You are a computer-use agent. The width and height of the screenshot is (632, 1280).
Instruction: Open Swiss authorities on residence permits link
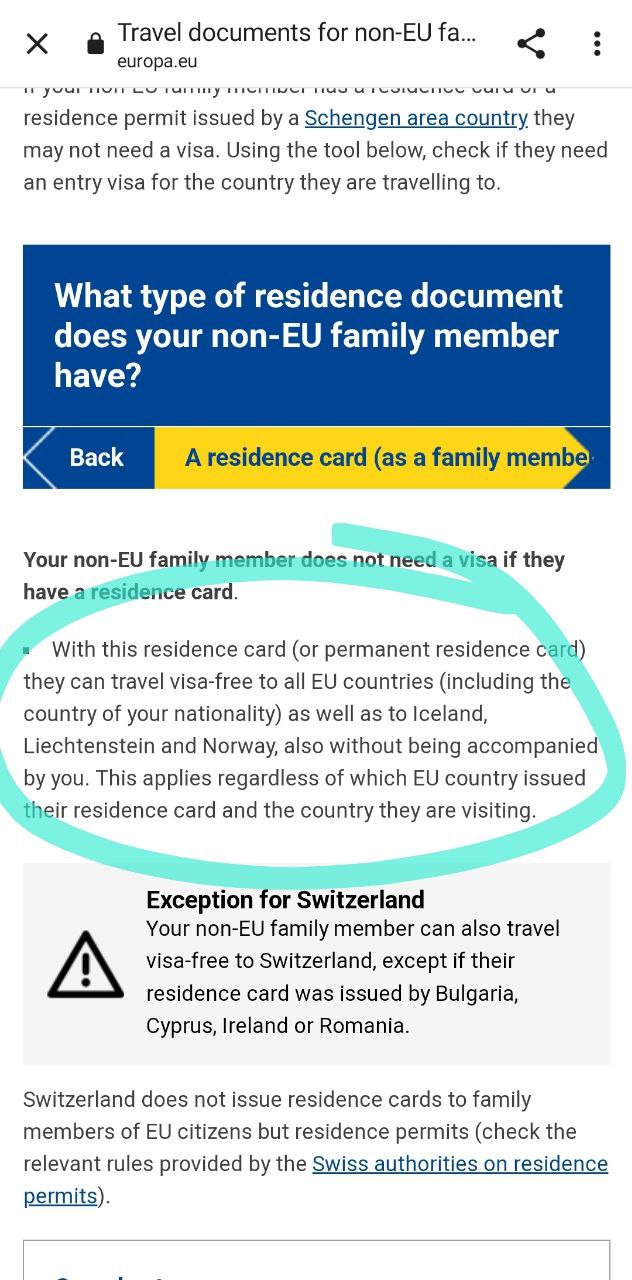point(459,1164)
